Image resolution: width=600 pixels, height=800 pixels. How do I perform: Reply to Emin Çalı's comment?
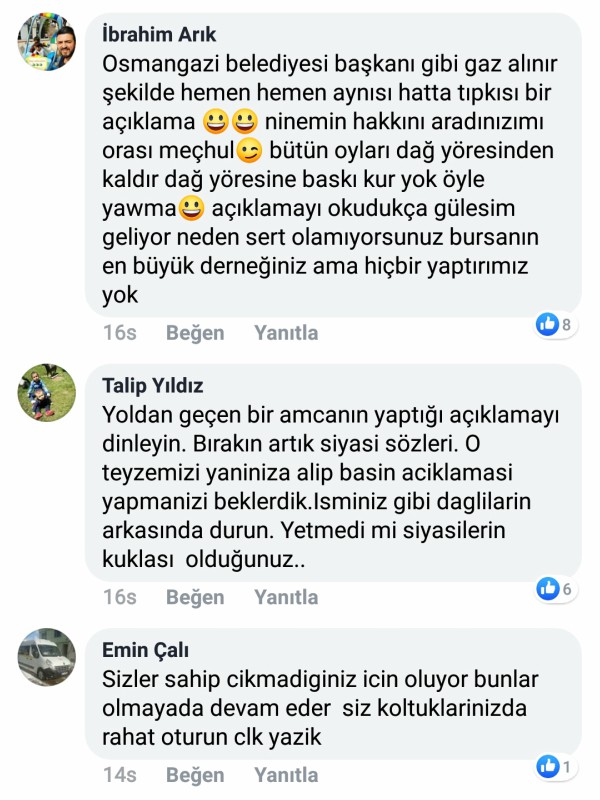point(286,775)
